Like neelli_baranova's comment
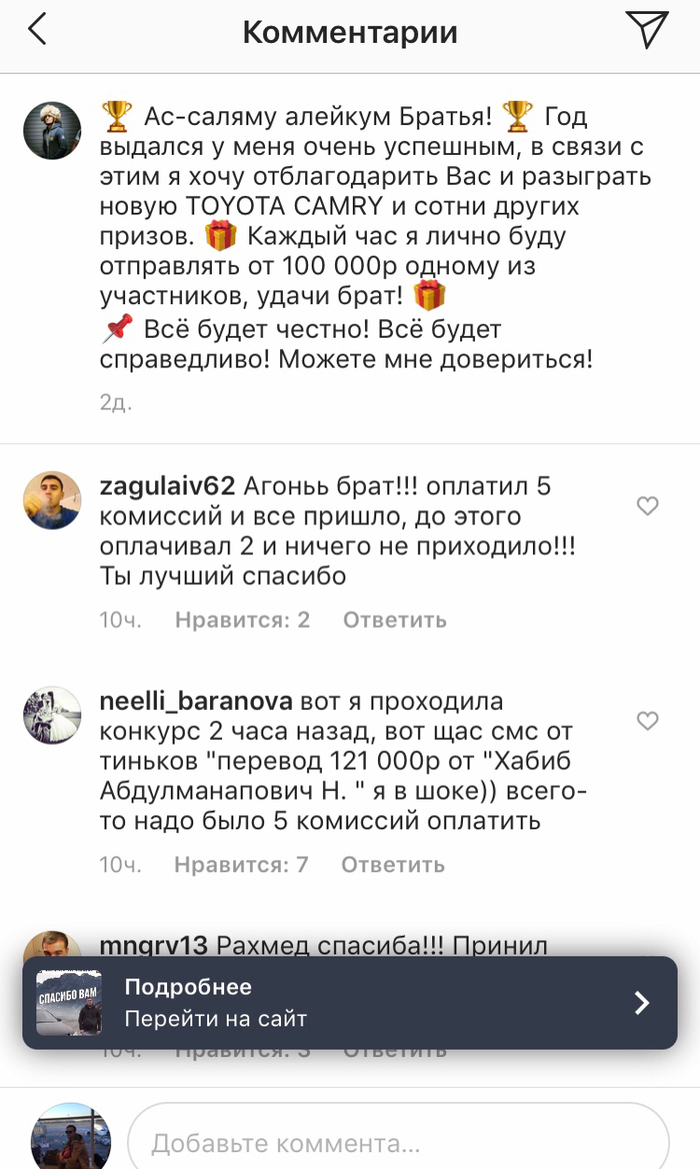 pyautogui.click(x=648, y=721)
